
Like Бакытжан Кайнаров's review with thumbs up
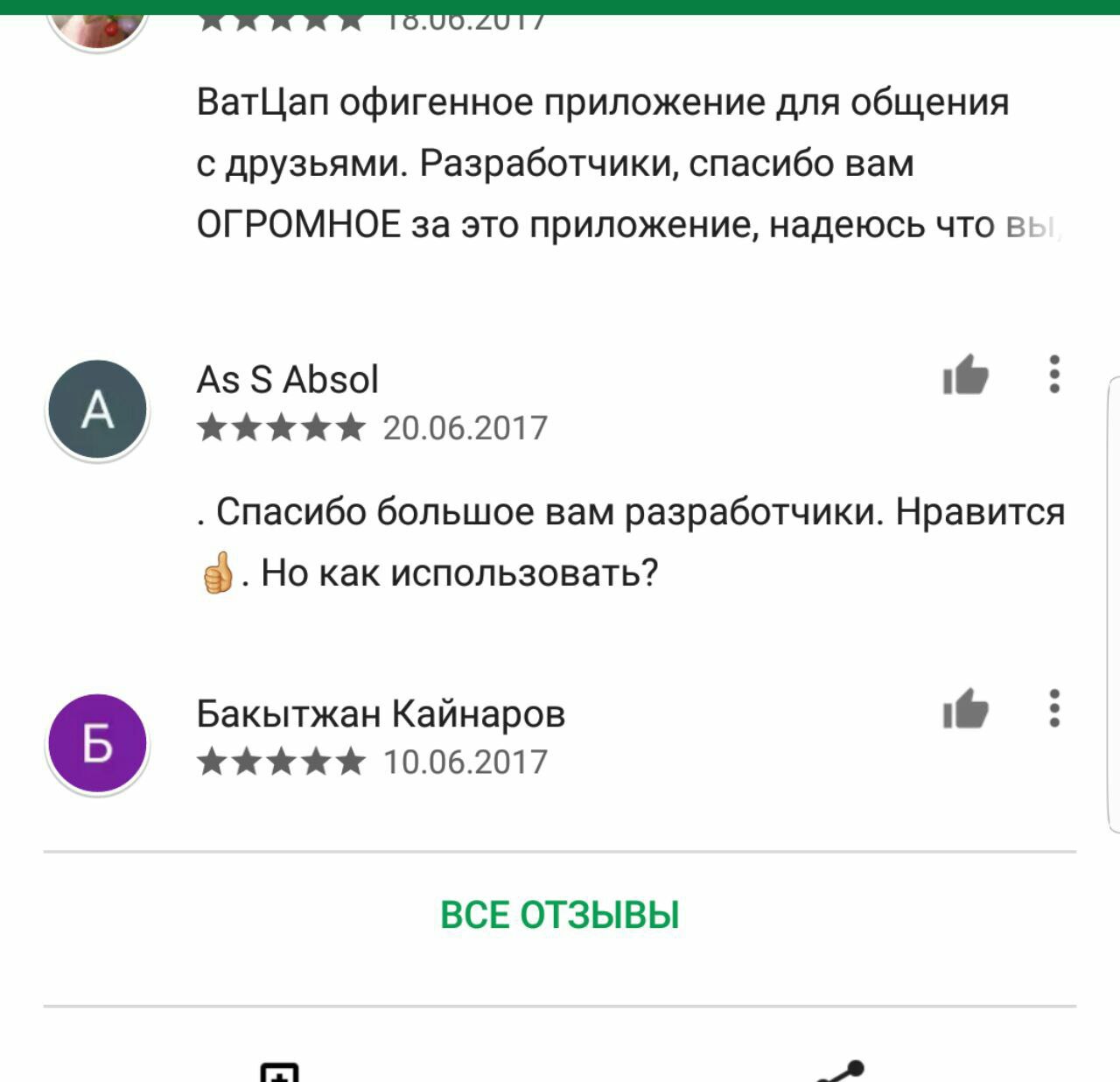point(965,709)
